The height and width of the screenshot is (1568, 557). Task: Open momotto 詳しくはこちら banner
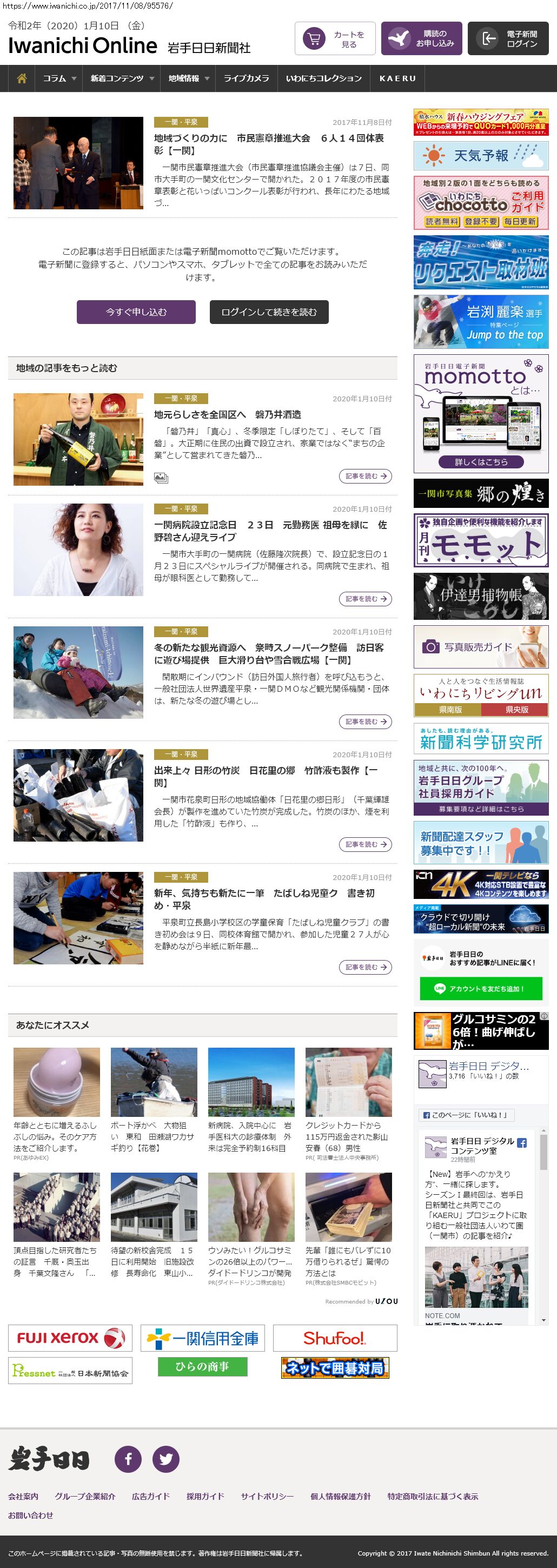[480, 462]
